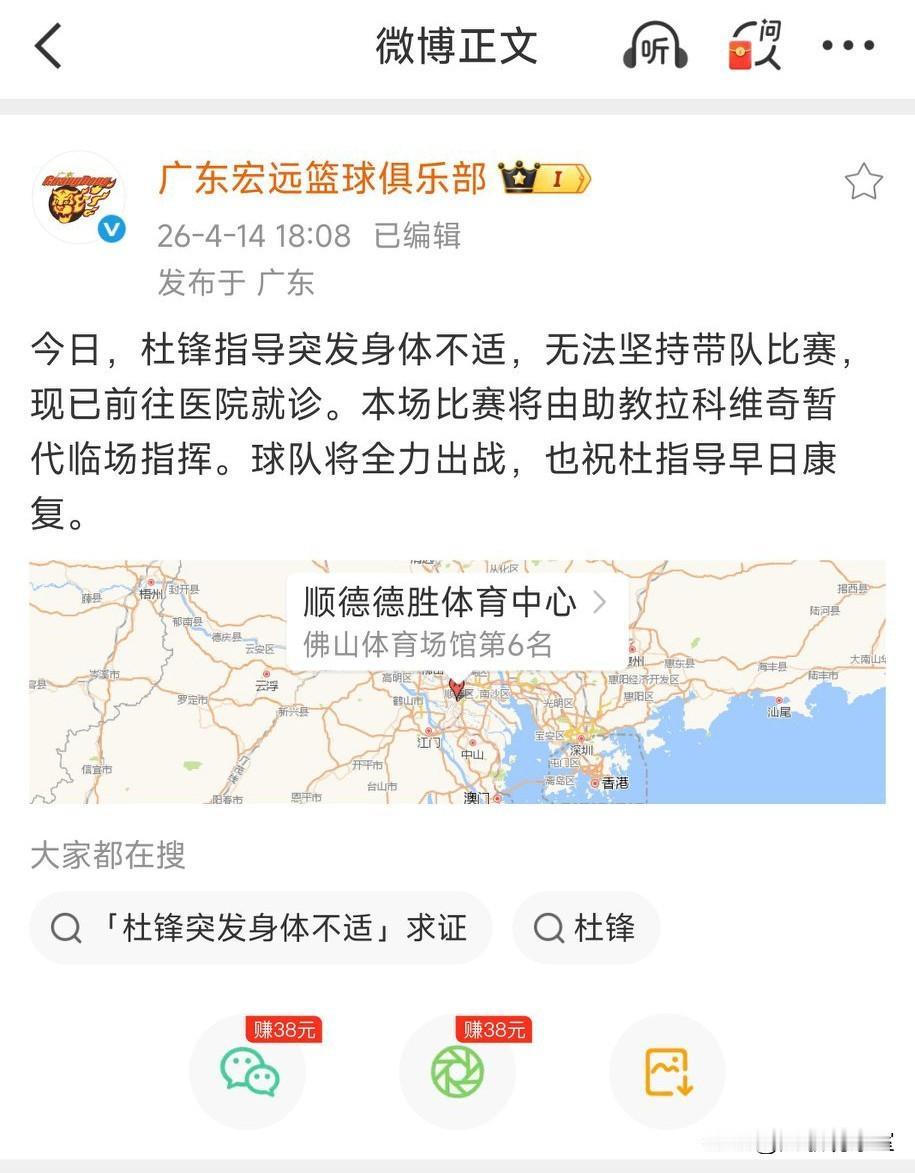Tap the map pin on Foshan
The height and width of the screenshot is (1173, 915).
point(457,690)
